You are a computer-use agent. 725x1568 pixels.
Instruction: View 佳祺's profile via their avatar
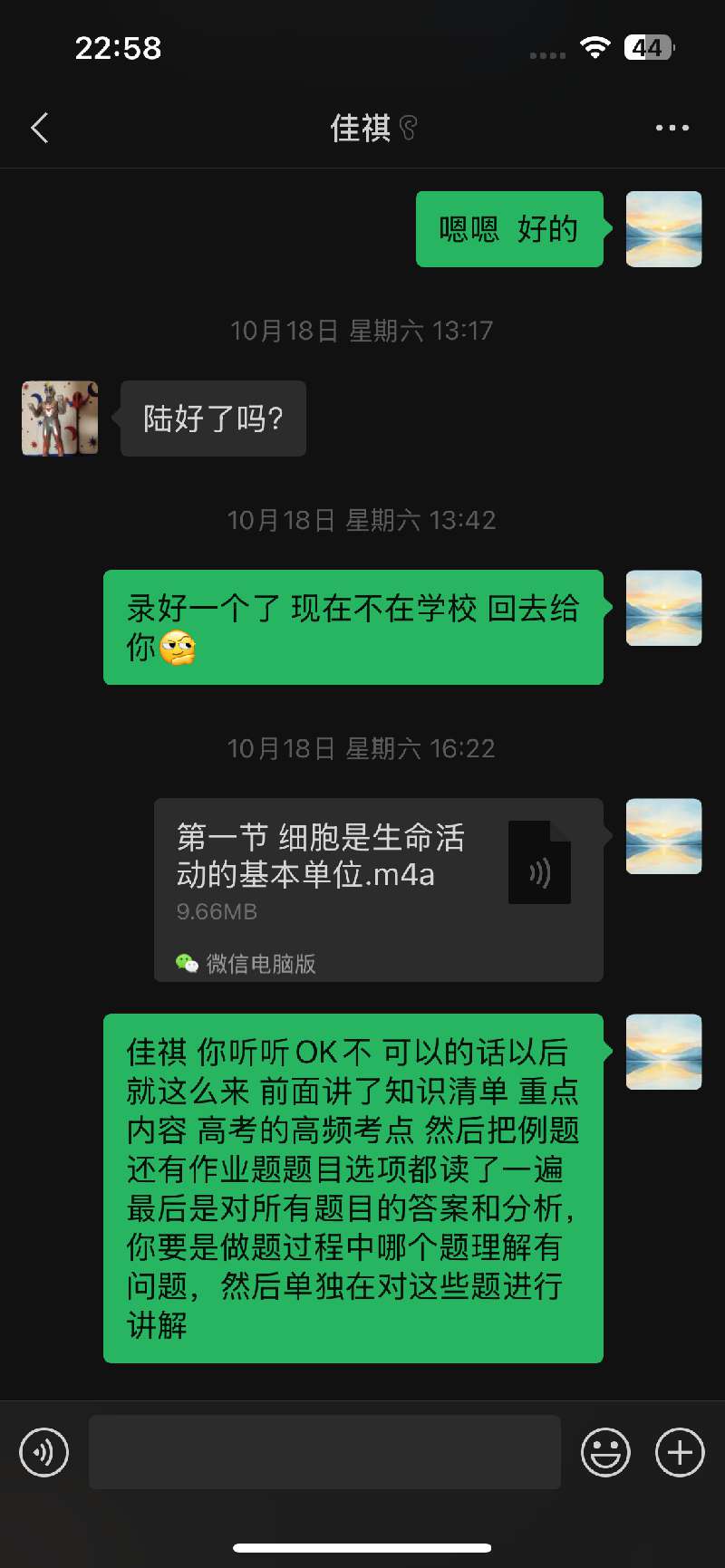coord(60,418)
